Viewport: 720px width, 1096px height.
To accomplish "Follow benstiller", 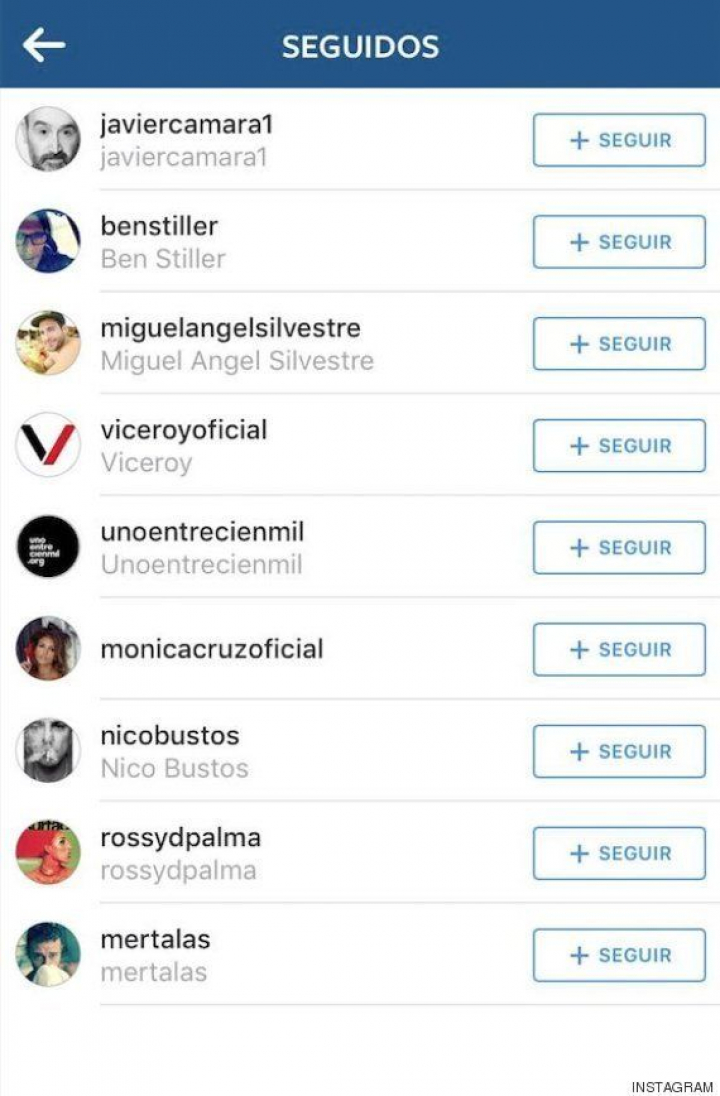I will pyautogui.click(x=619, y=242).
